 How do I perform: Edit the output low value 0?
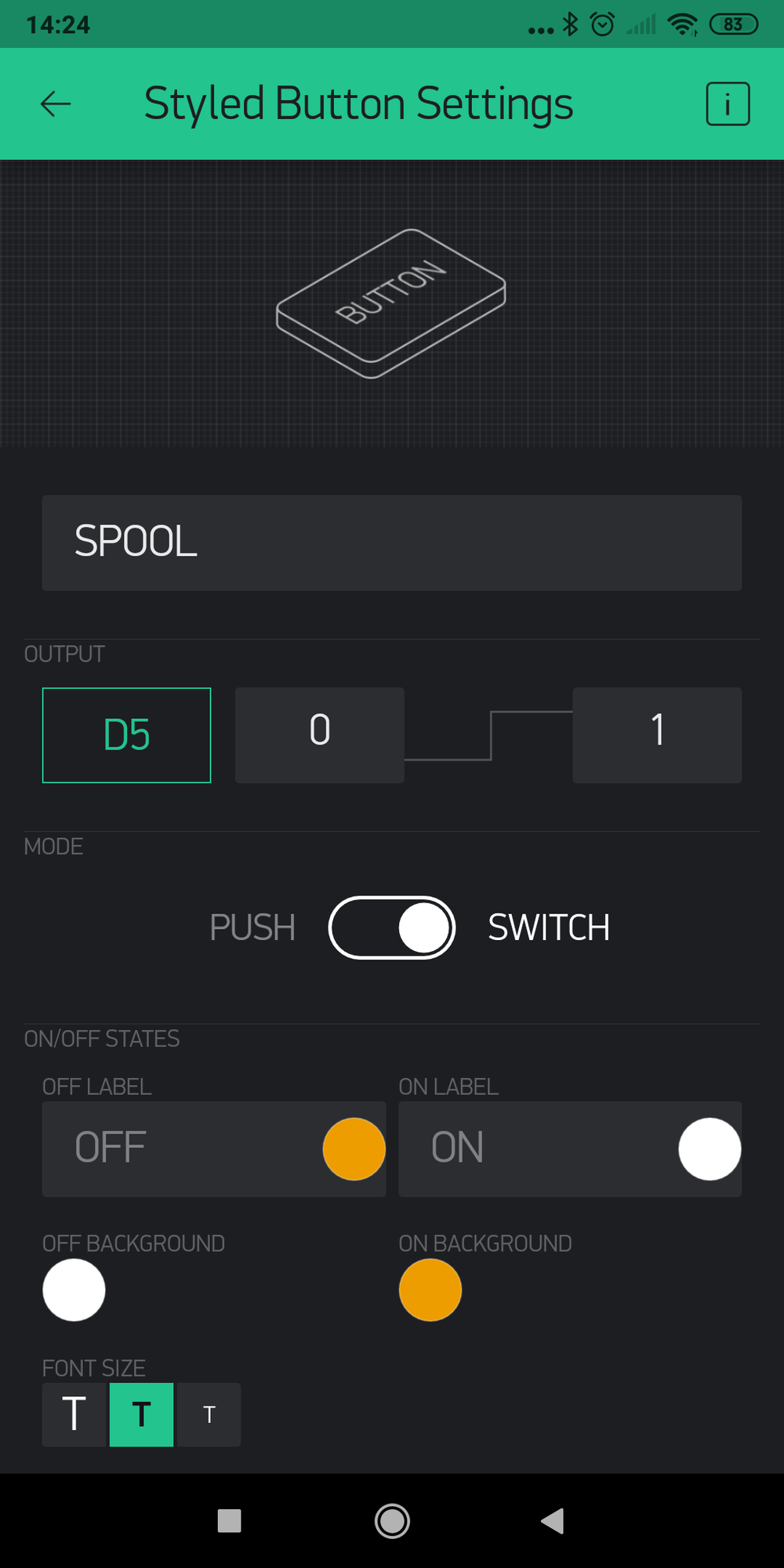pos(319,735)
